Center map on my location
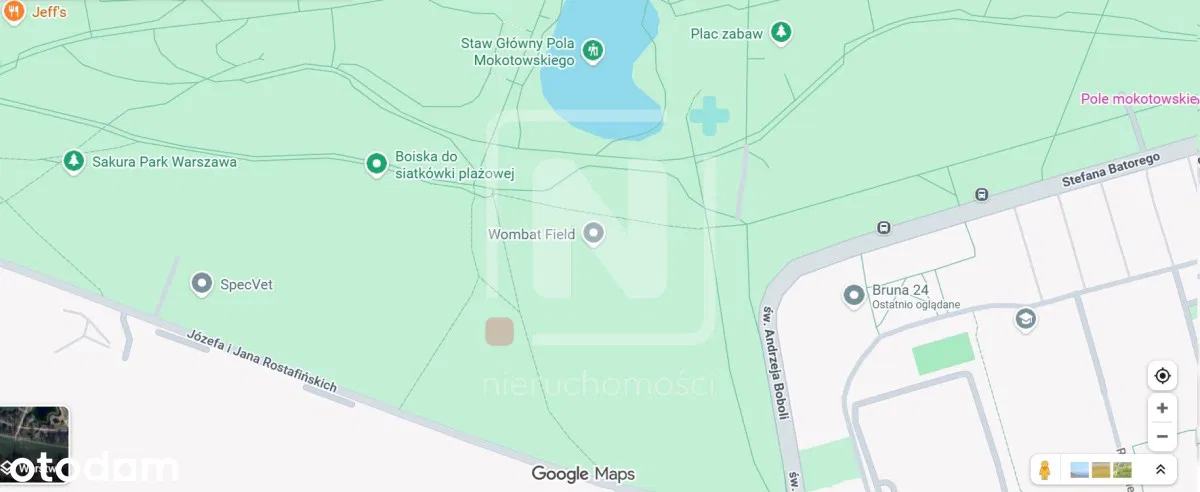The height and width of the screenshot is (492, 1200). [x=1162, y=376]
